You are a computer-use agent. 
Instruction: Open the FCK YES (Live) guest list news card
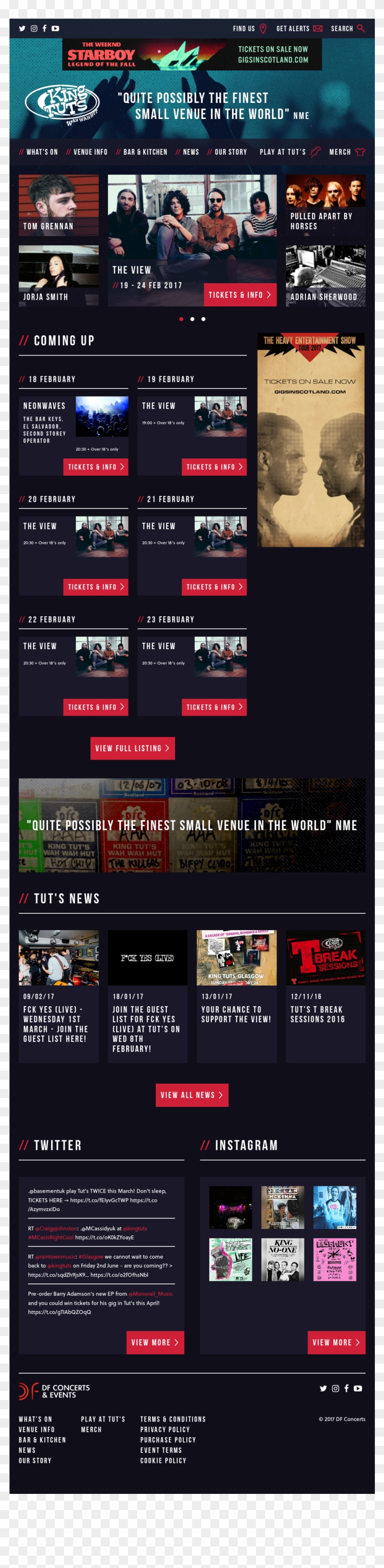59,996
